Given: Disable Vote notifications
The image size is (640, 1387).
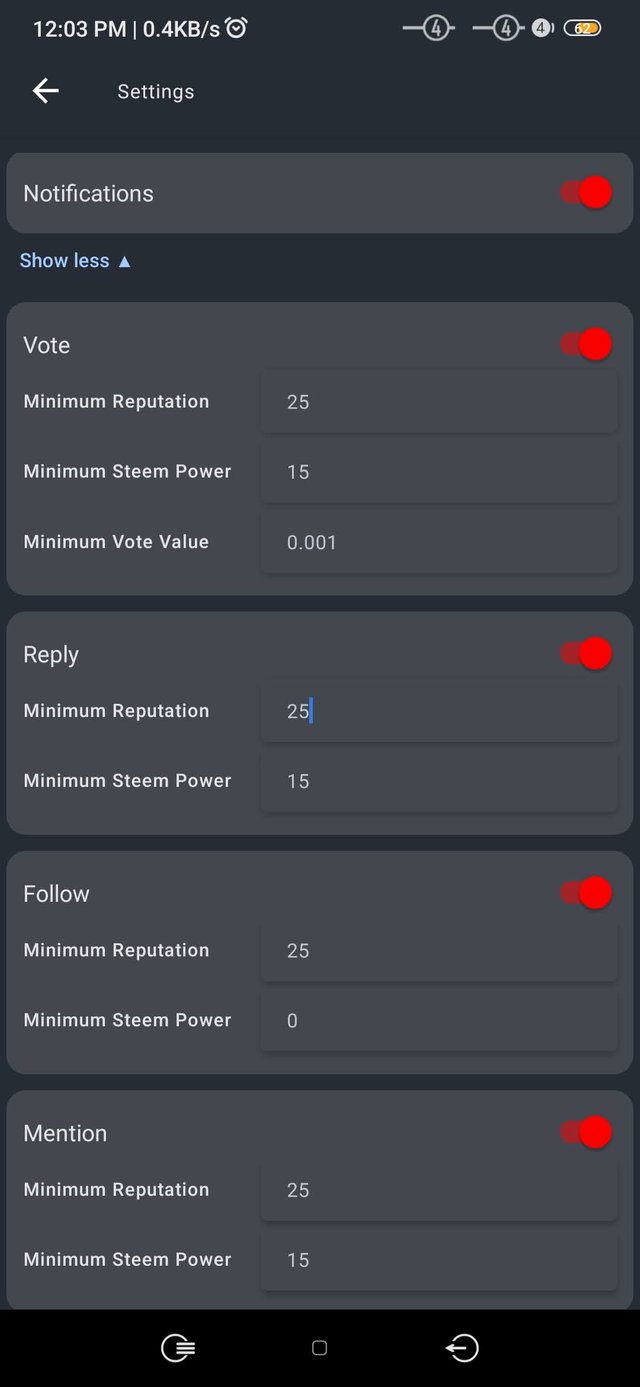Looking at the screenshot, I should (586, 344).
